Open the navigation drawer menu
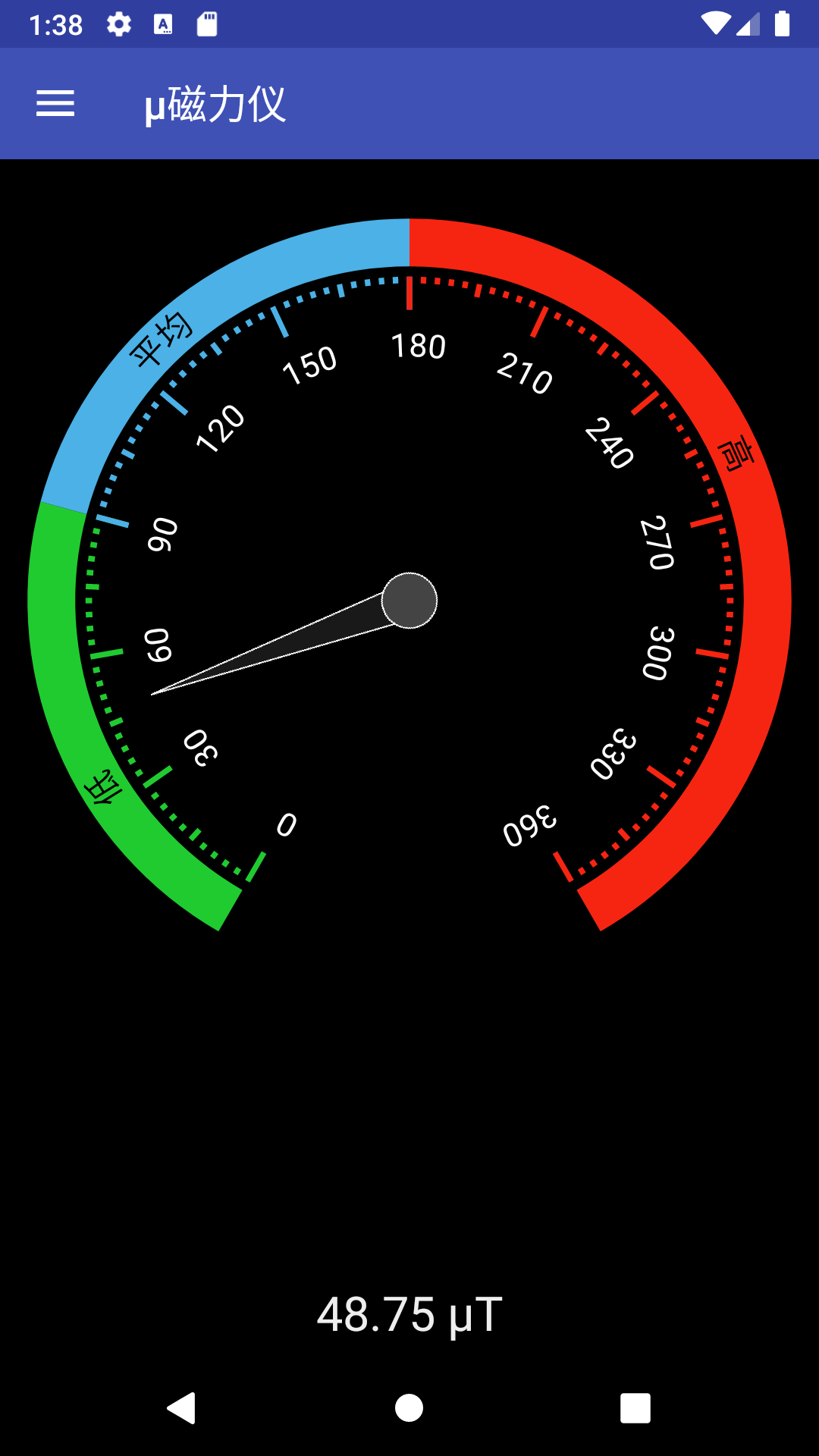The width and height of the screenshot is (819, 1456). (x=55, y=104)
